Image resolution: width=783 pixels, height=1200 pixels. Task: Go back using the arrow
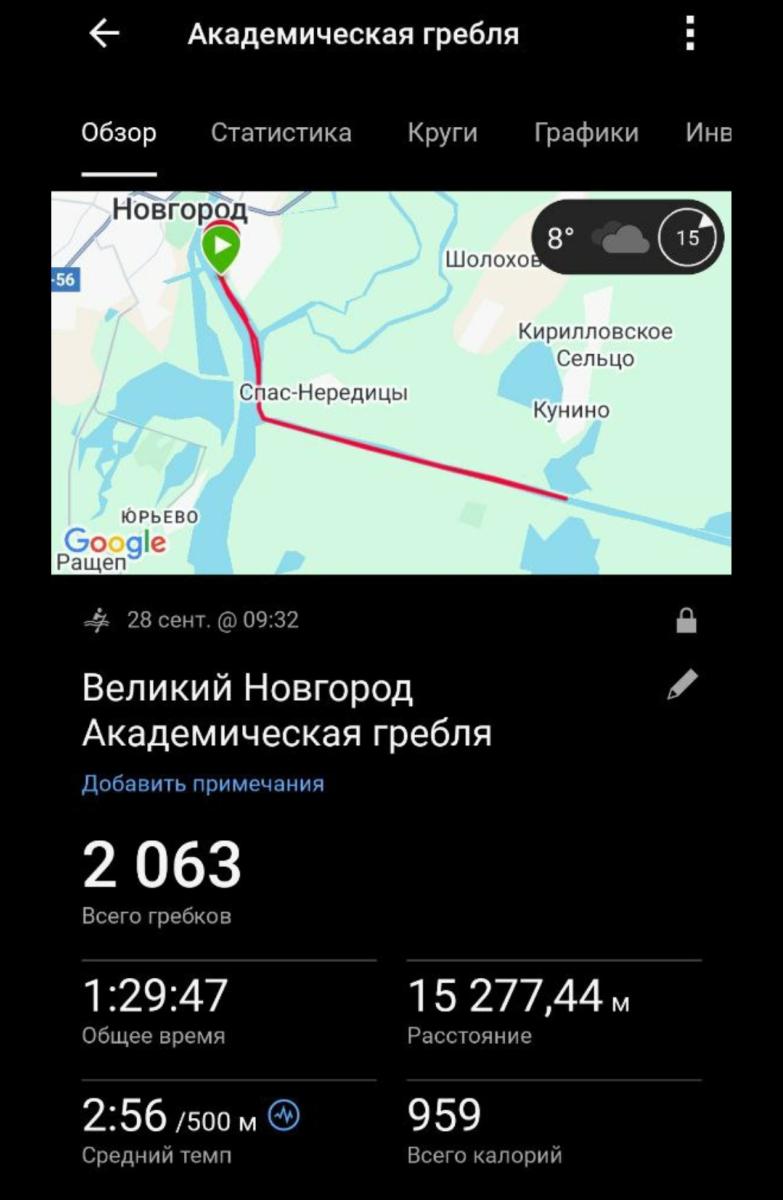104,34
